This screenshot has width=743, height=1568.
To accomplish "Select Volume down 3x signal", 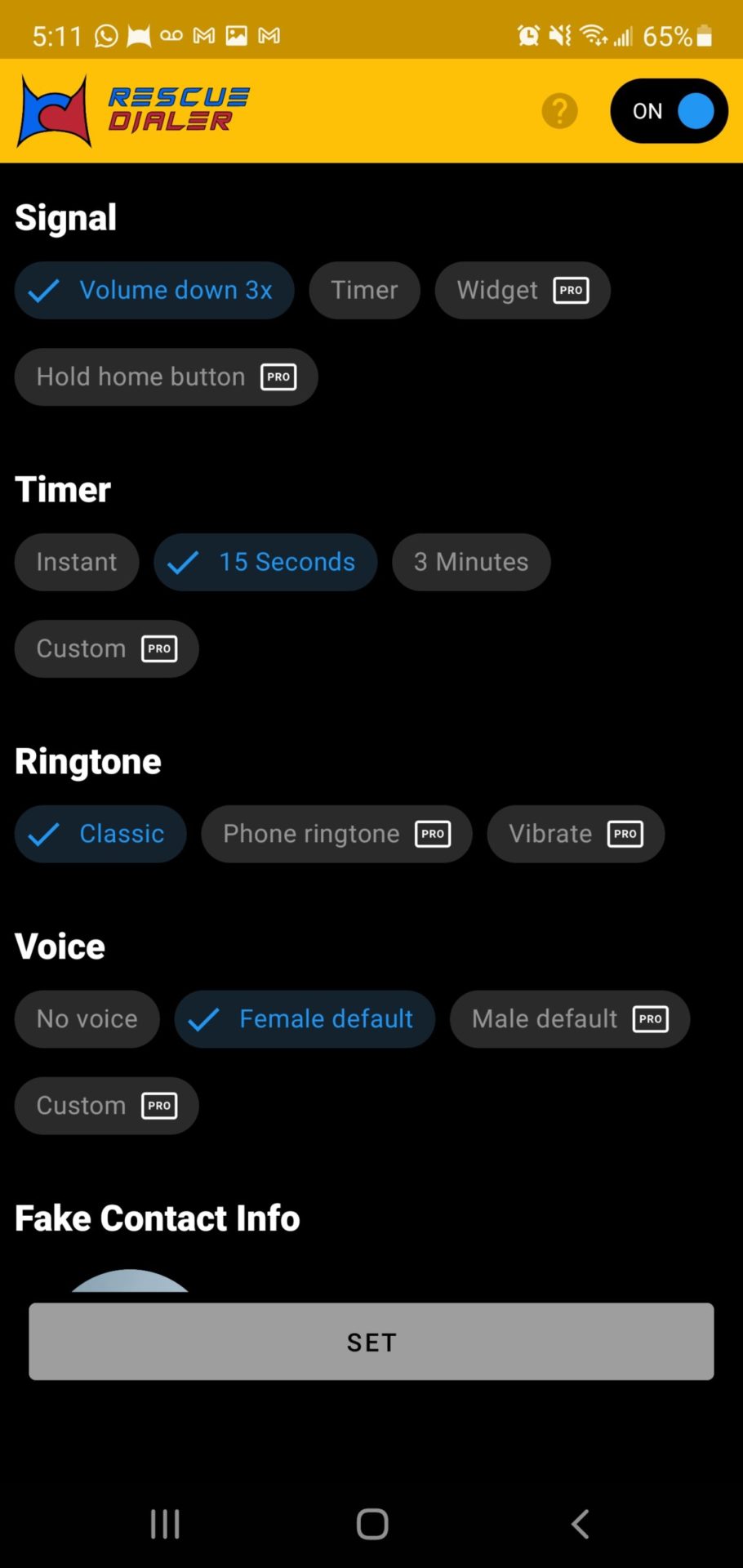I will [x=154, y=291].
